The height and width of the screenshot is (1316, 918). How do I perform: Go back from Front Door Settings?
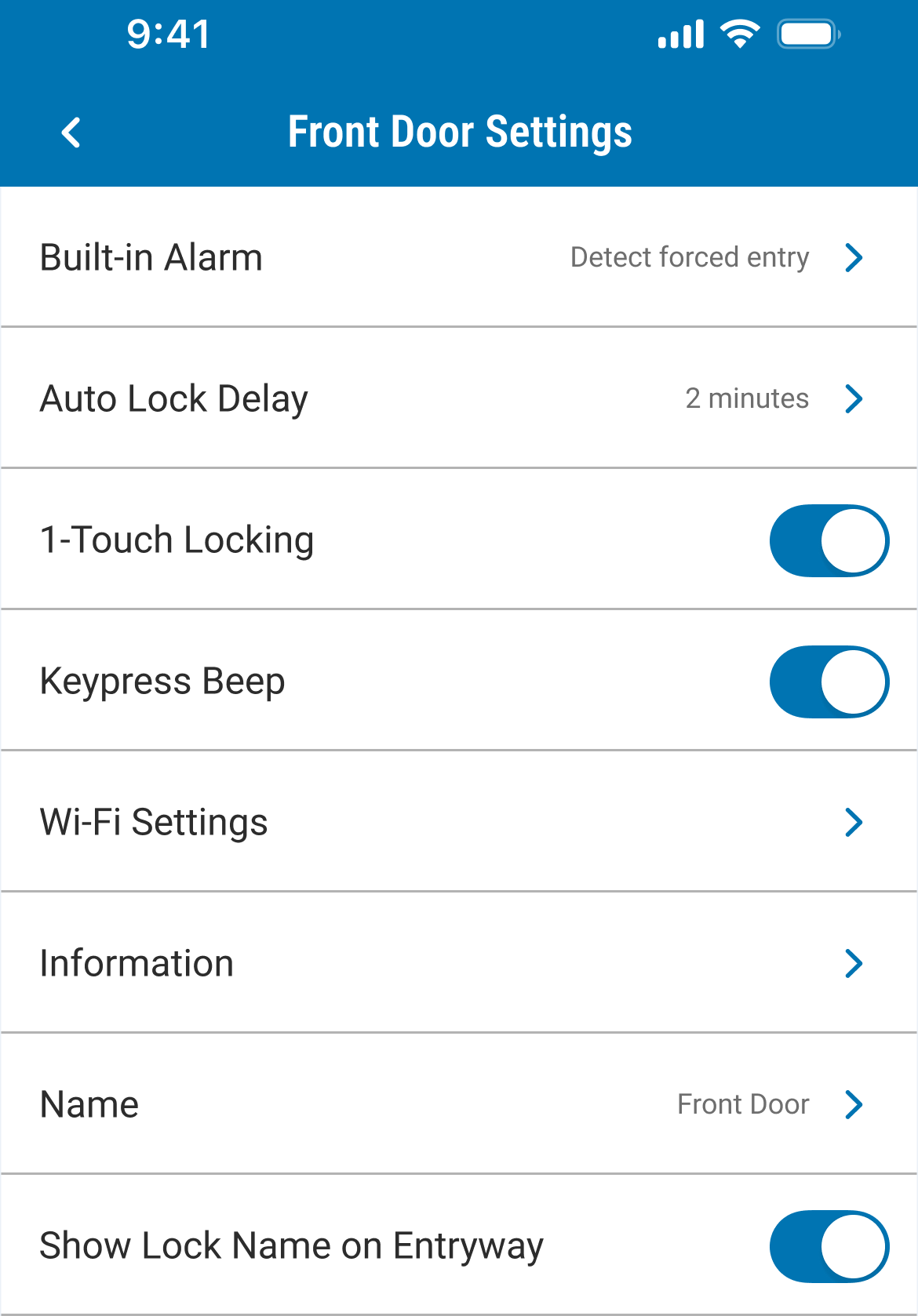click(x=71, y=133)
